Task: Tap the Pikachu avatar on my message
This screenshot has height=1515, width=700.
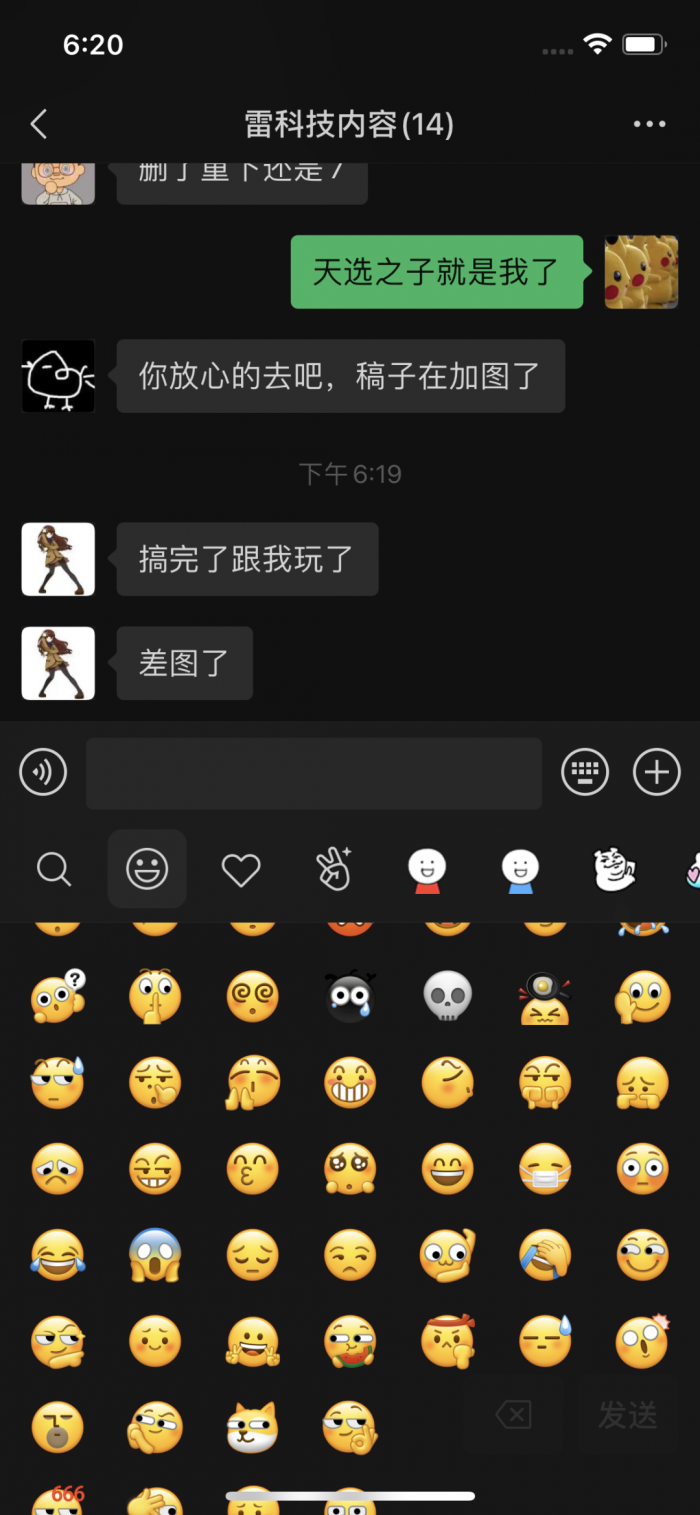Action: [641, 272]
